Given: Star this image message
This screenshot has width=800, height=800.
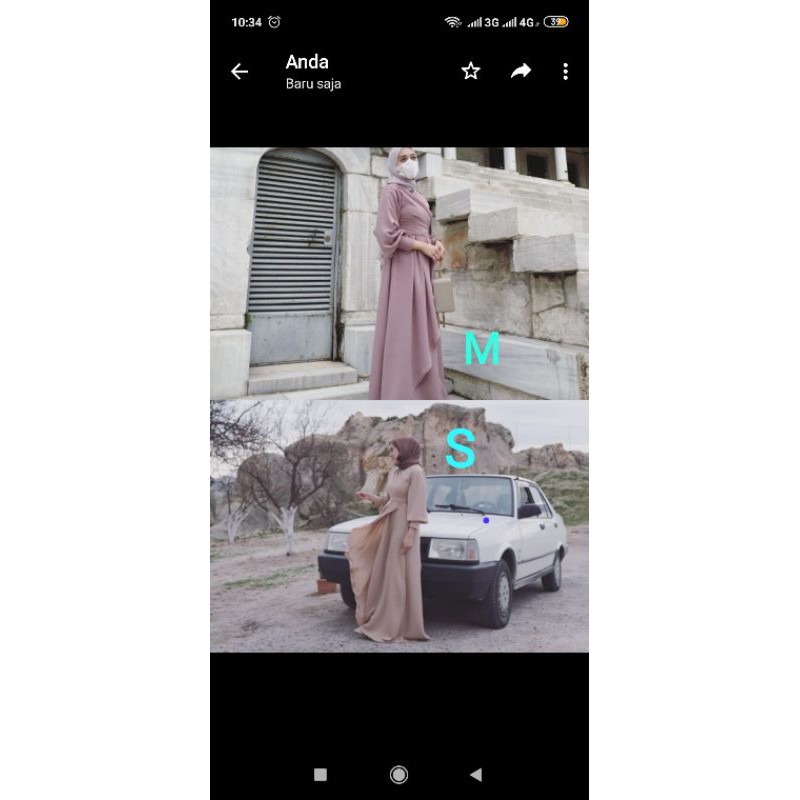Looking at the screenshot, I should [471, 71].
